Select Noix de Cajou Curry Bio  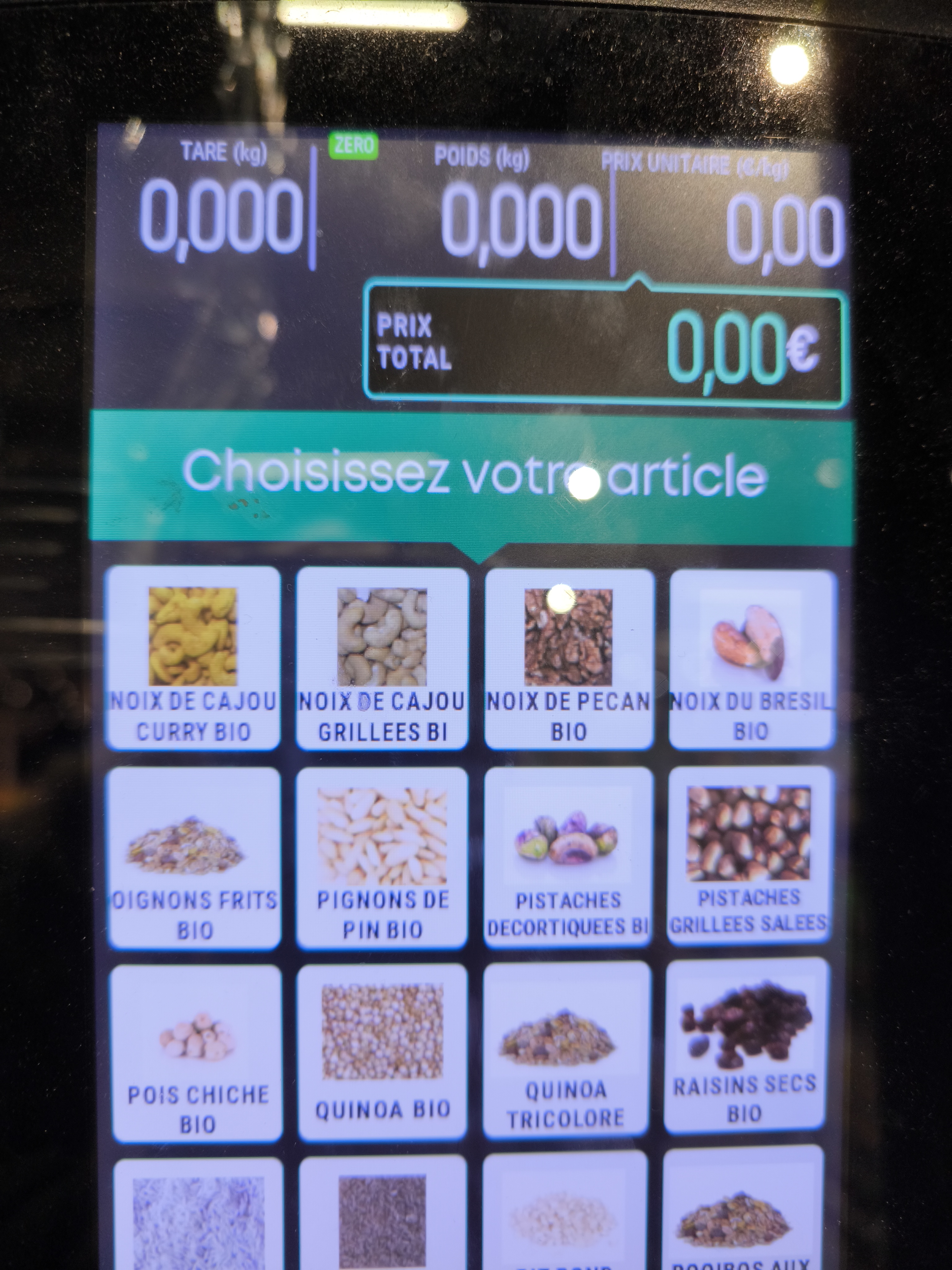[193, 657]
